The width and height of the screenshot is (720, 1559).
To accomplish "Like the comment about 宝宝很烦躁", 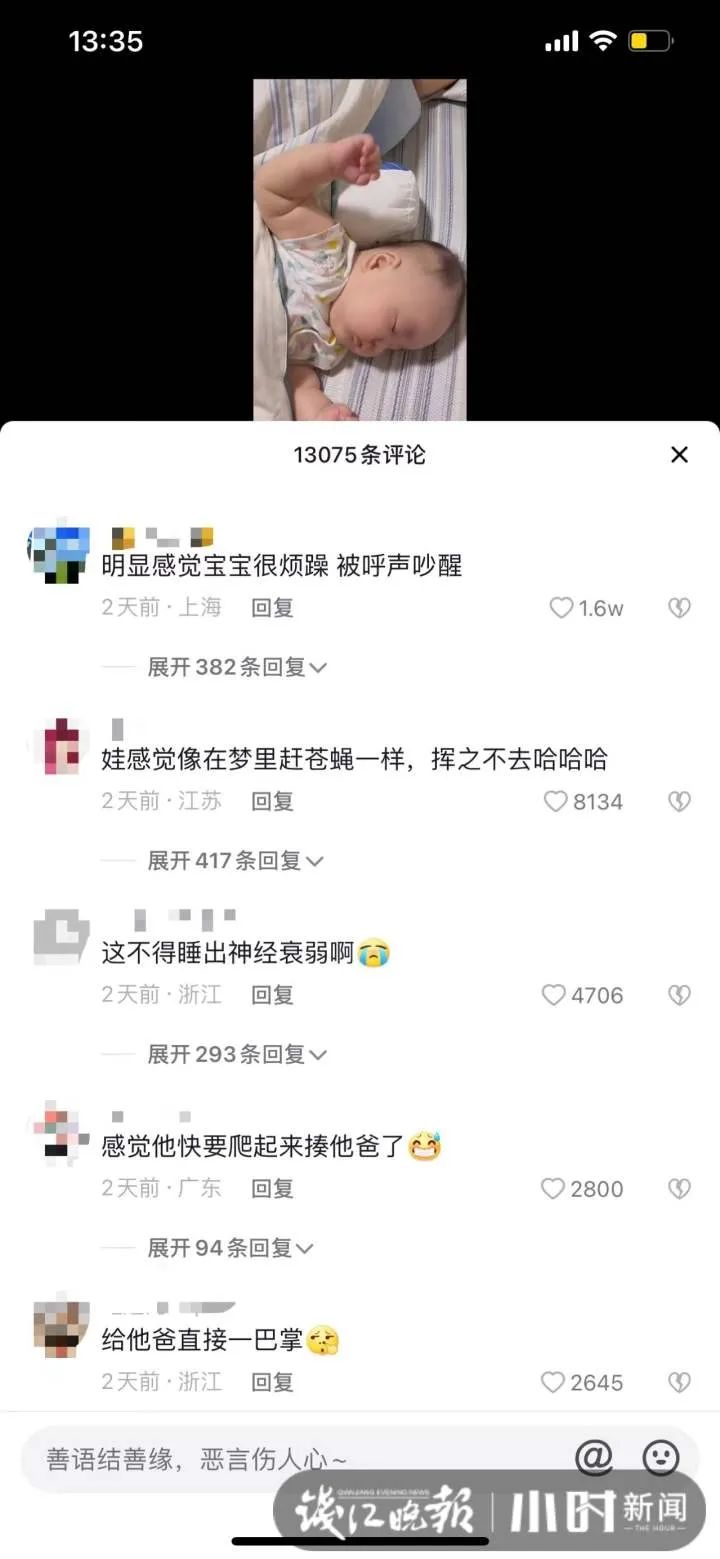I will pos(562,608).
